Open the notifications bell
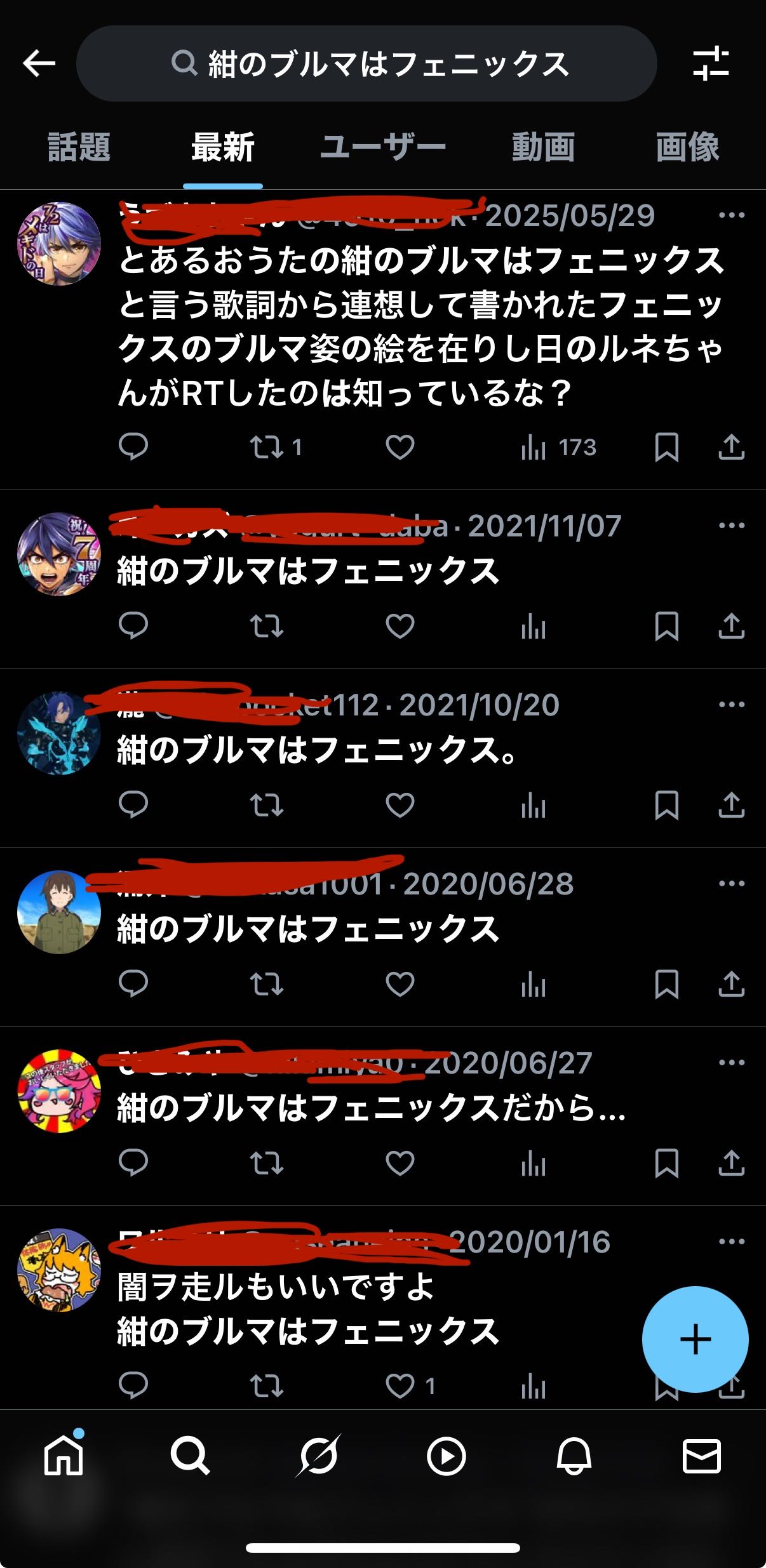This screenshot has width=766, height=1568. tap(574, 1455)
